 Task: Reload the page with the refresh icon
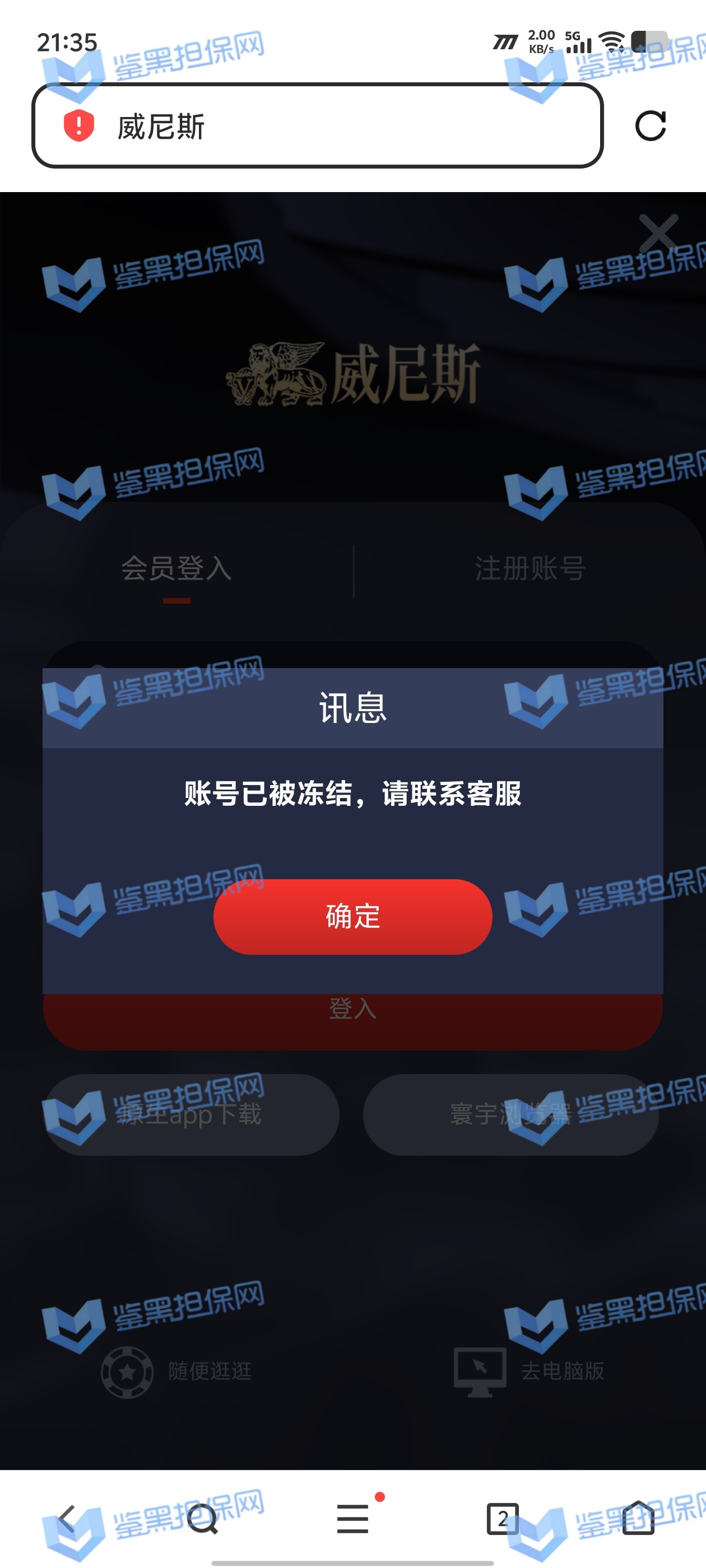click(650, 126)
